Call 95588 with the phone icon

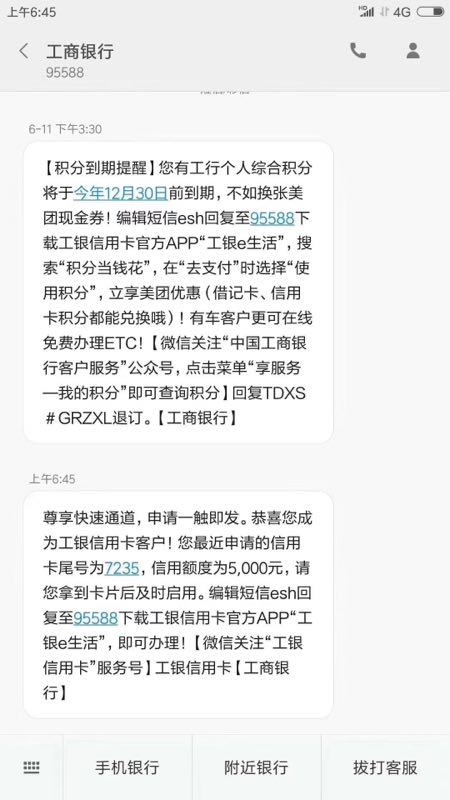358,51
